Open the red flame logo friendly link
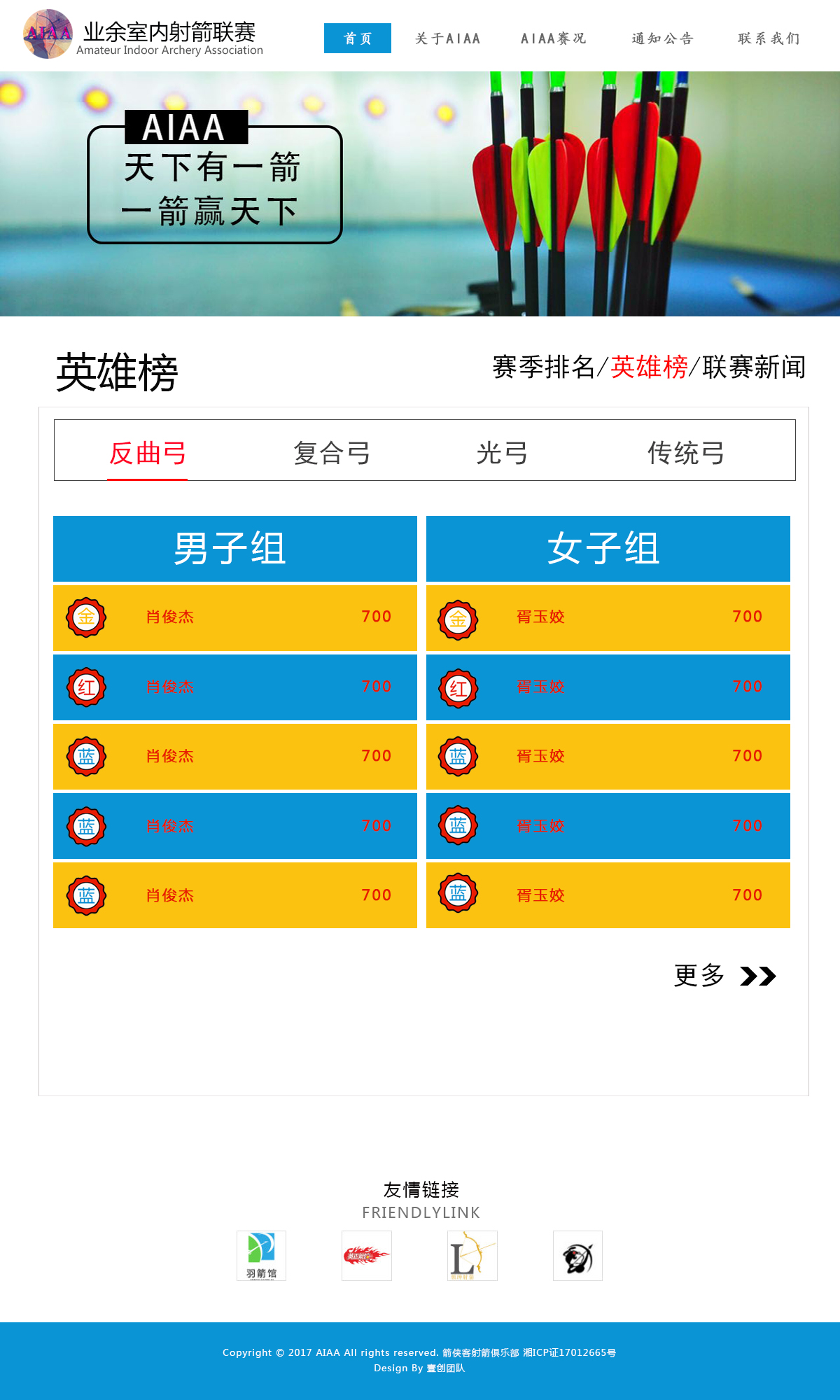The image size is (840, 1400). (x=367, y=1256)
